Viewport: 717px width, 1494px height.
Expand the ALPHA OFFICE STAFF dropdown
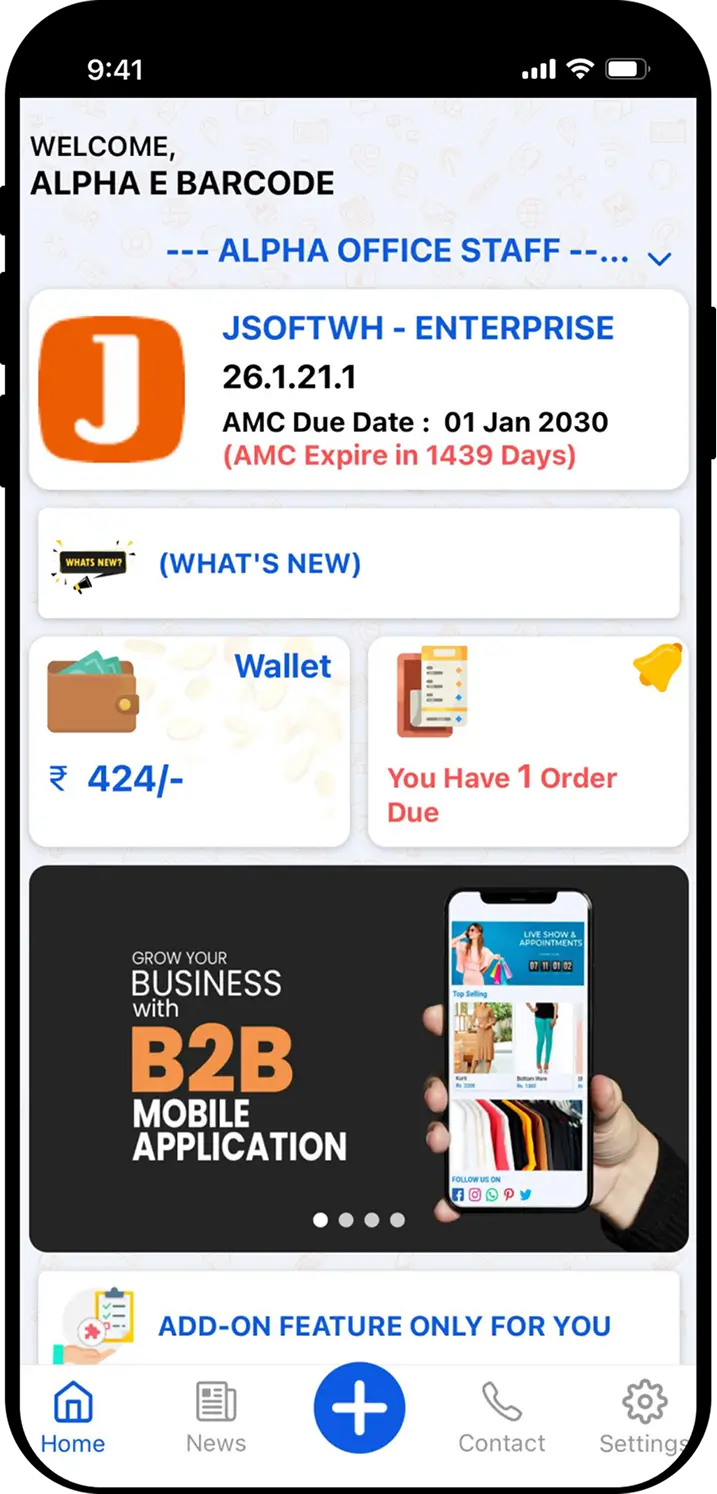[x=658, y=259]
